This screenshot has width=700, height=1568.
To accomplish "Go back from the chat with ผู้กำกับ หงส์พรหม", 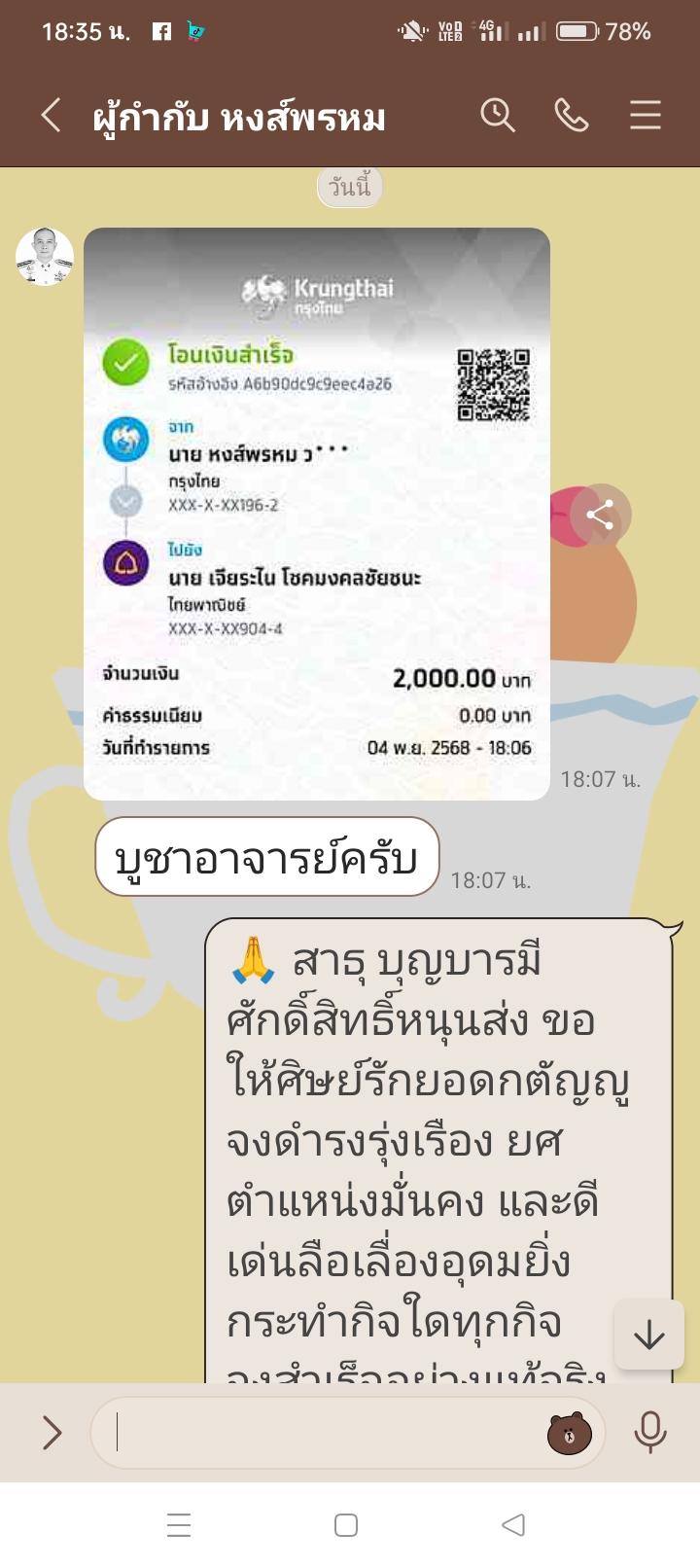I will 52,116.
